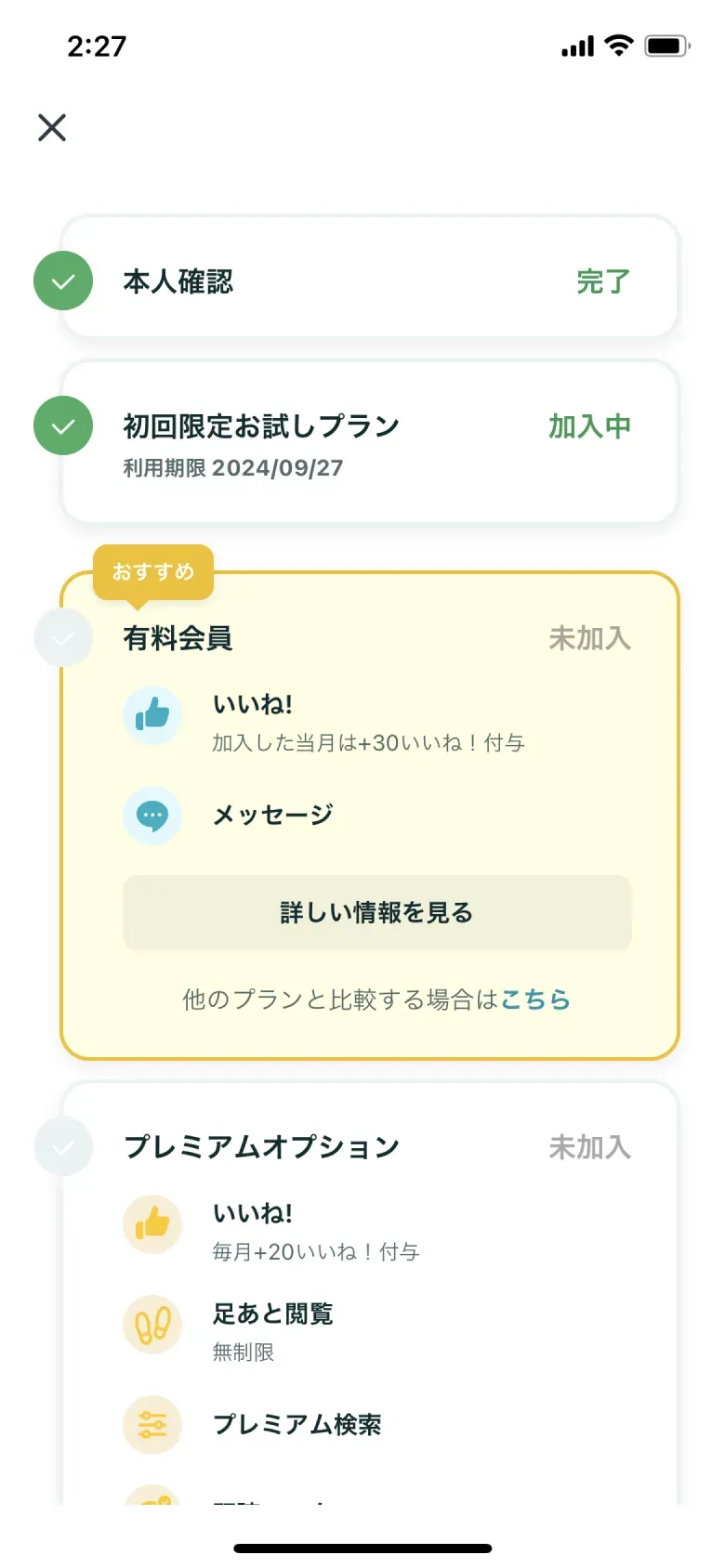Image resolution: width=725 pixels, height=1568 pixels.
Task: Tap the 加入中 status label
Action: coord(589,425)
